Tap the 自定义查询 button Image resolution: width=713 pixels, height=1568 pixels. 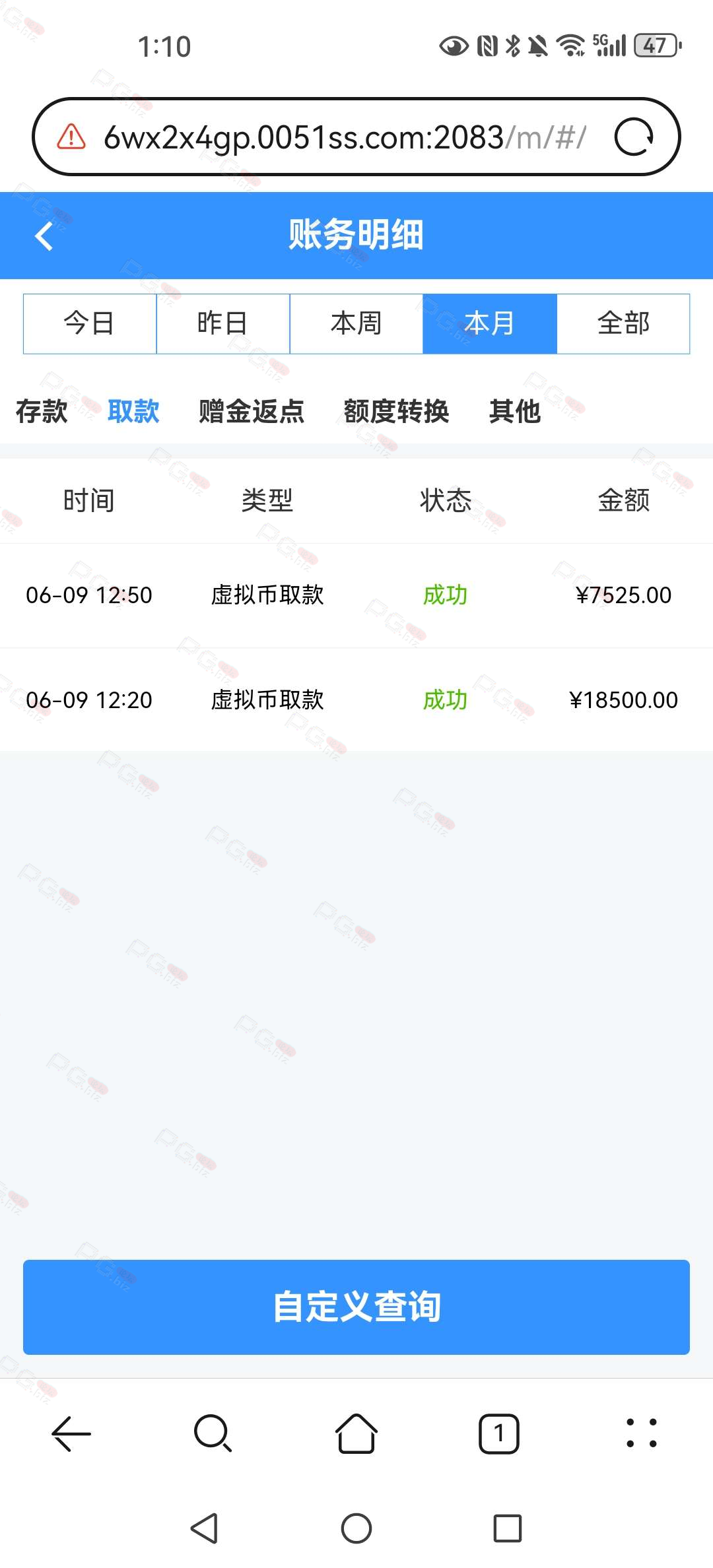356,1307
